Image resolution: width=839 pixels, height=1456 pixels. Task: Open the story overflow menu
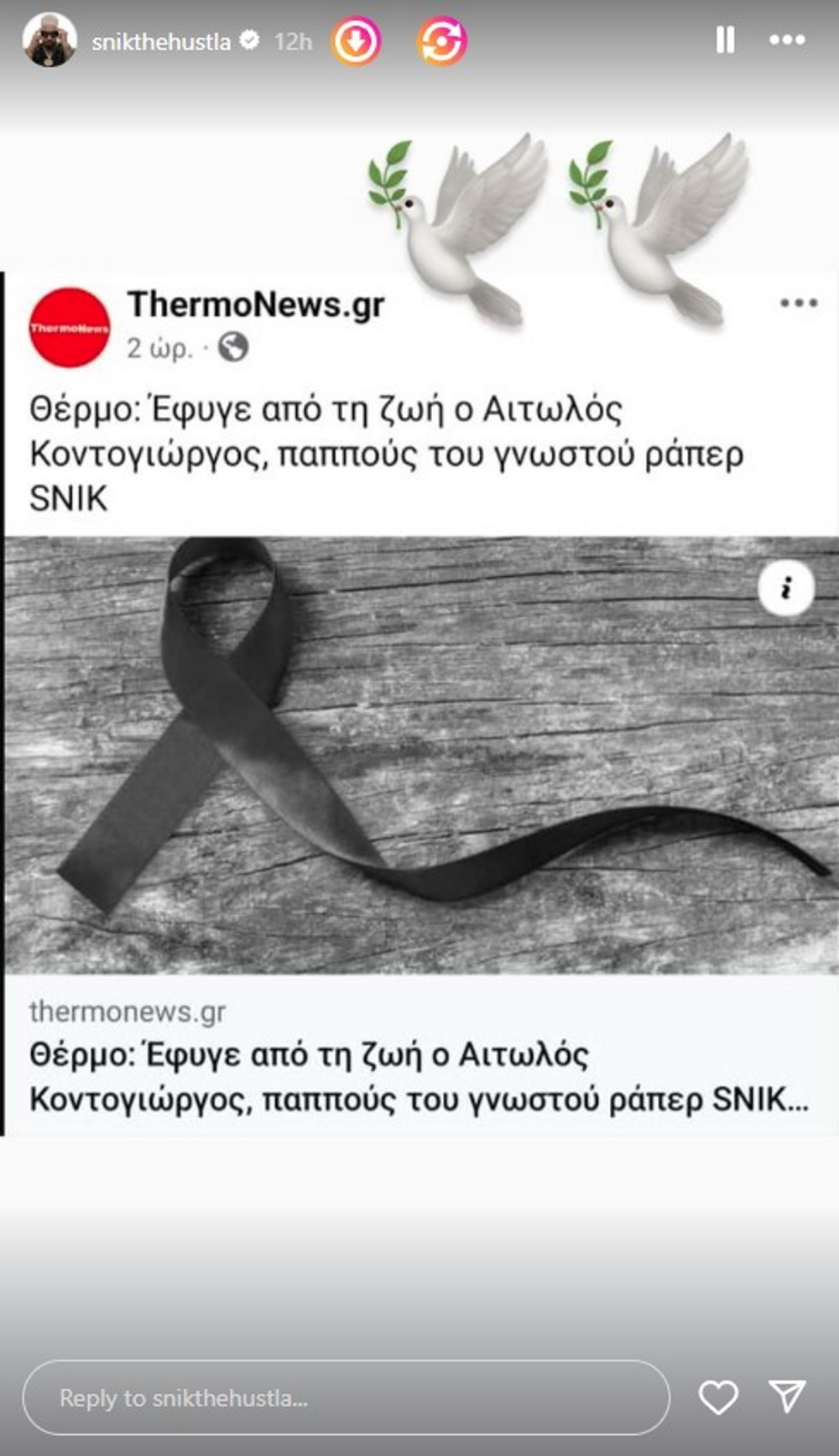pyautogui.click(x=787, y=39)
